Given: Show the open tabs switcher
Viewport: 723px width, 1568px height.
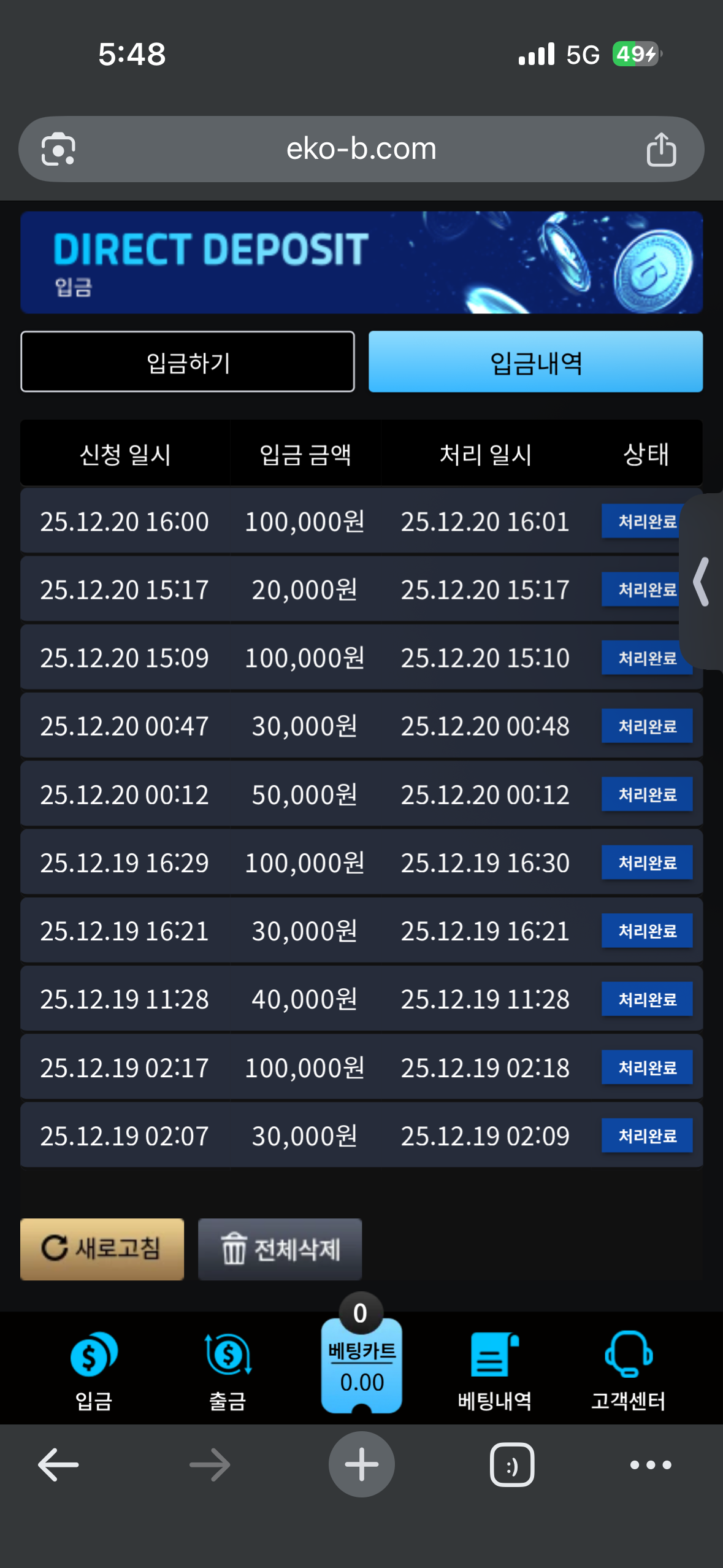Looking at the screenshot, I should (x=512, y=1465).
